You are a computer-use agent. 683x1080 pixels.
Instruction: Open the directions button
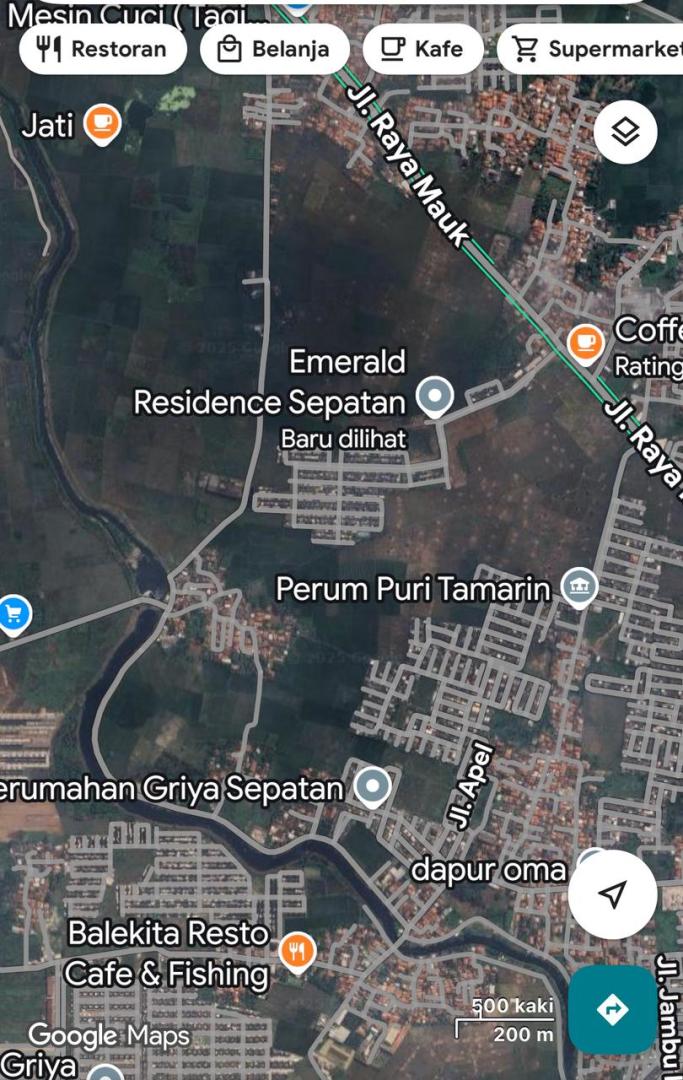(612, 1009)
